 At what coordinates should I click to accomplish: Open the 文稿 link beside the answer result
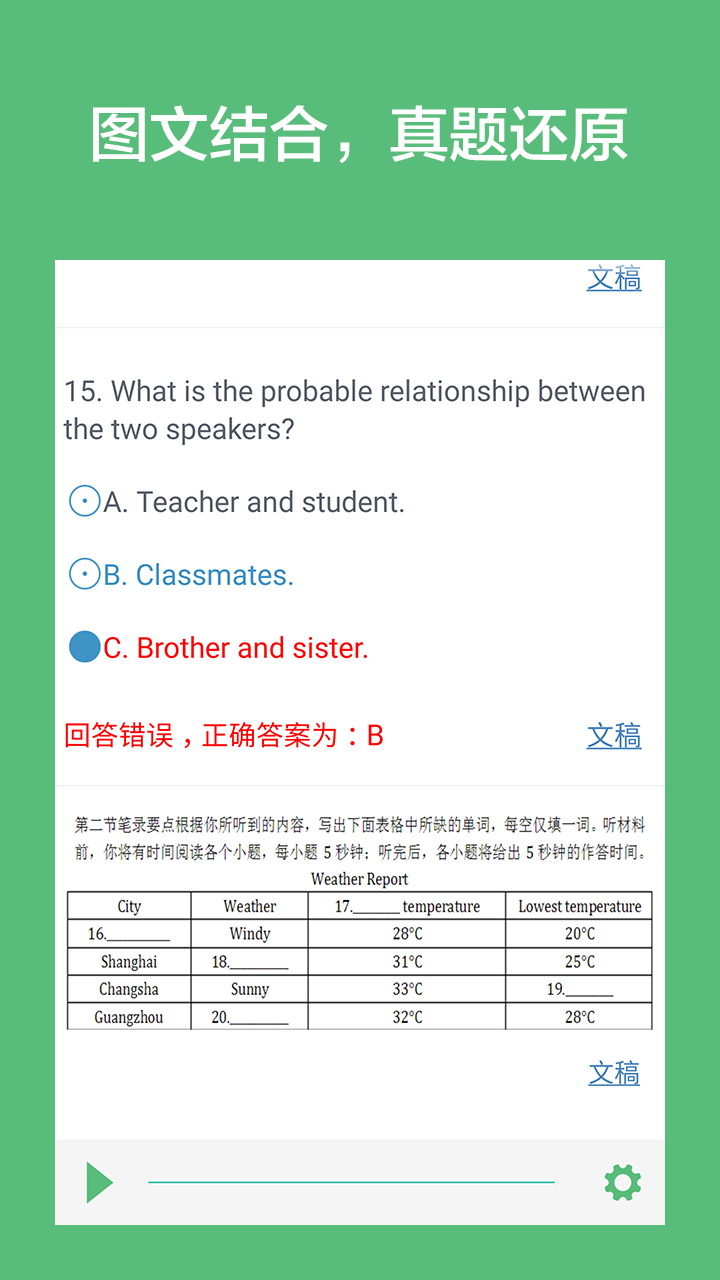coord(615,736)
